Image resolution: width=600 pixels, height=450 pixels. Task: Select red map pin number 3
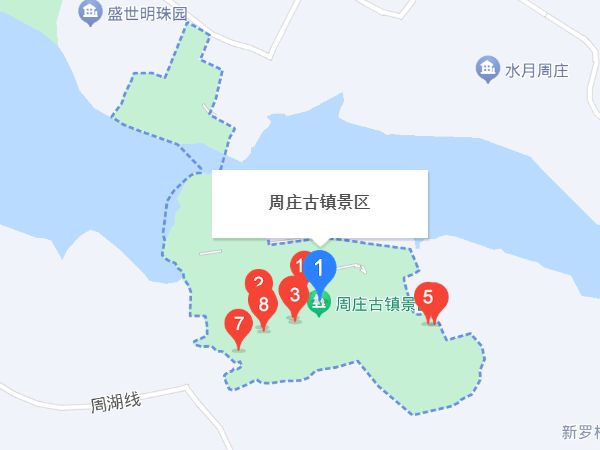click(294, 295)
